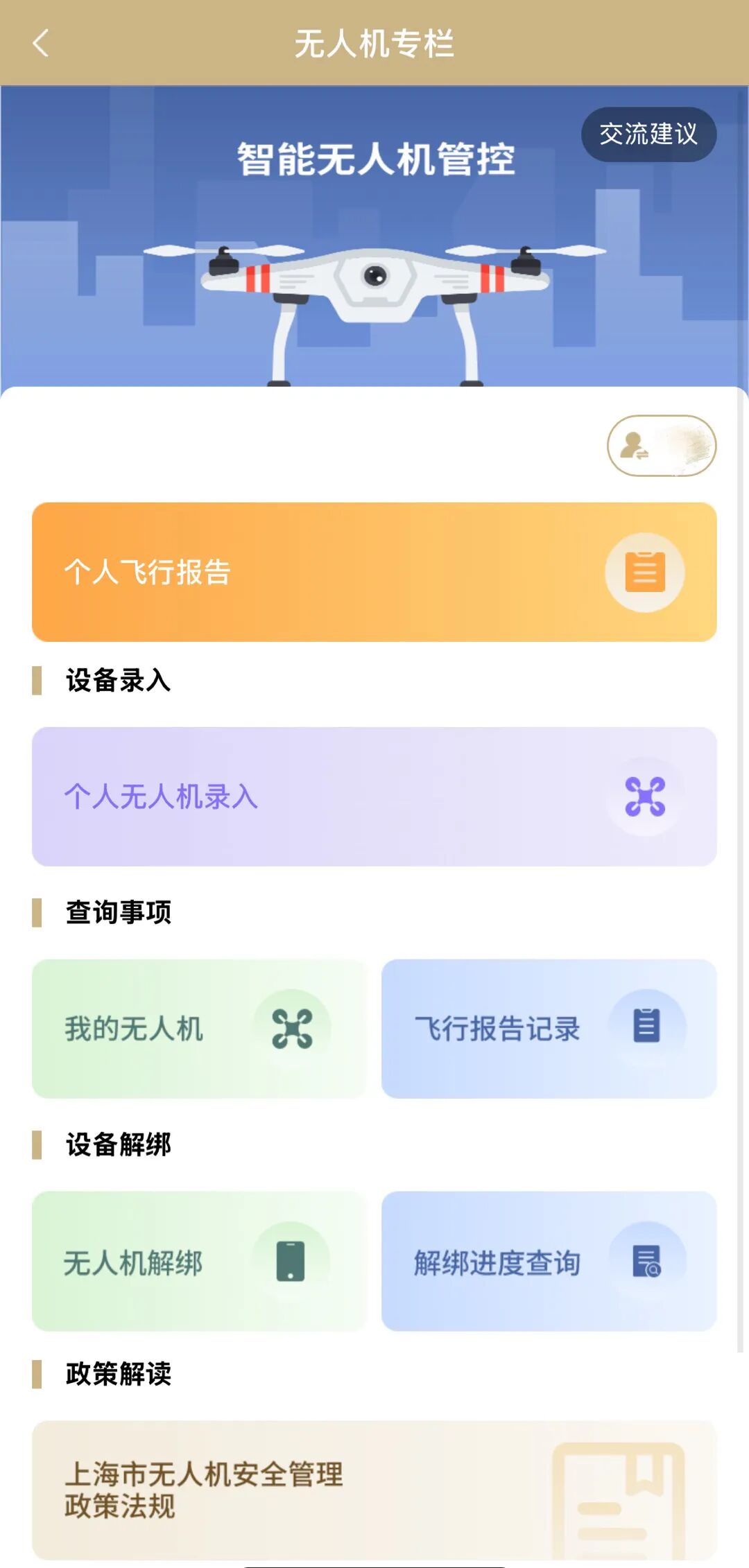Tap the switch-user account button

pyautogui.click(x=661, y=446)
